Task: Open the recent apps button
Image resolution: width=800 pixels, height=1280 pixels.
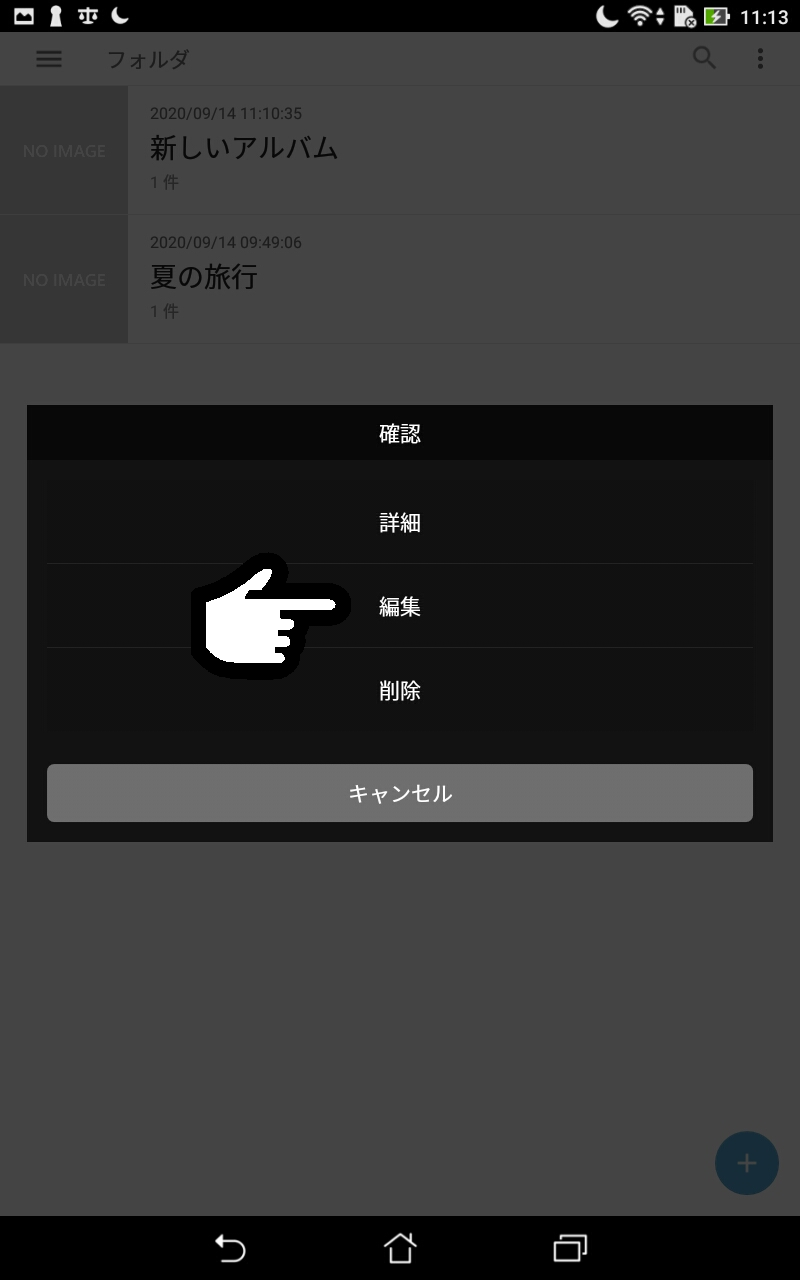Action: (570, 1248)
